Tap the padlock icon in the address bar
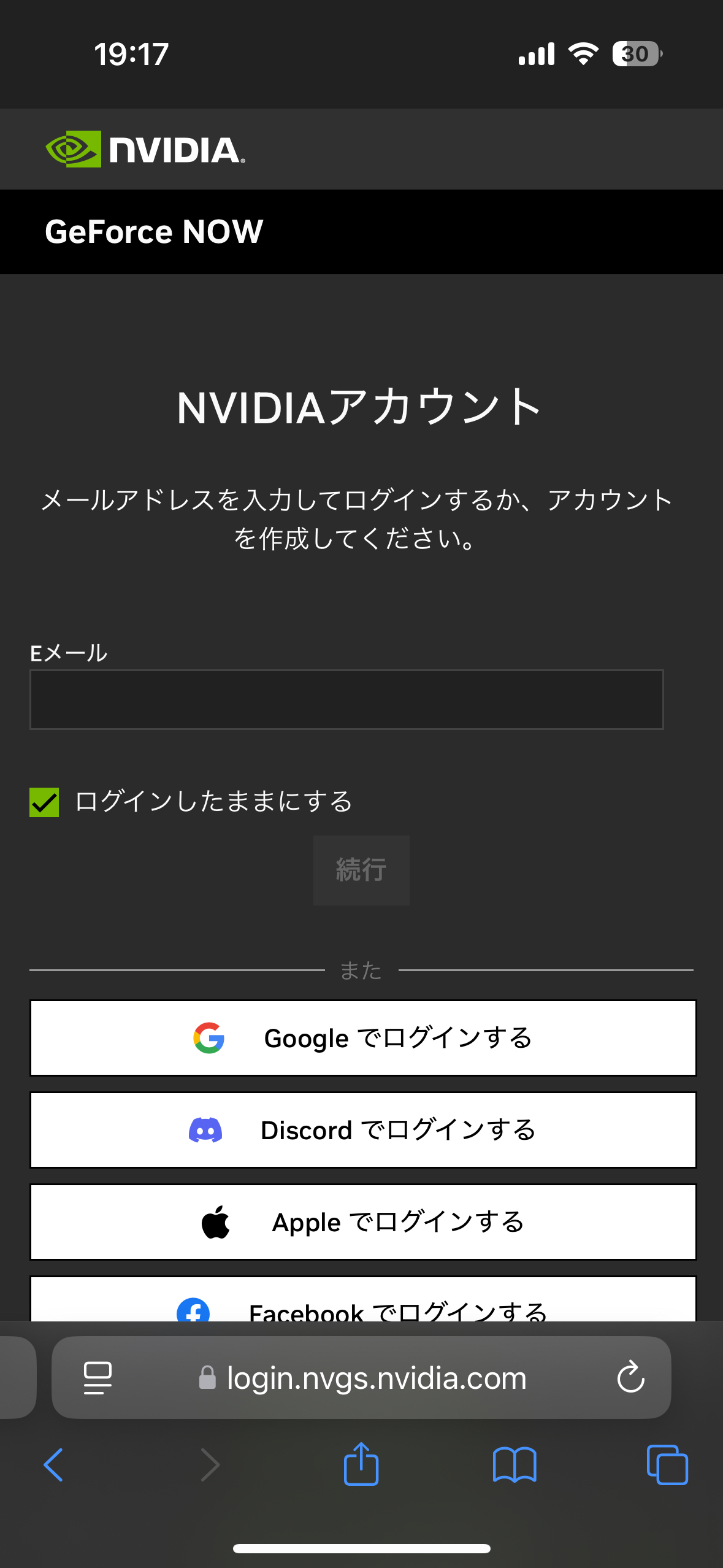 (207, 1378)
